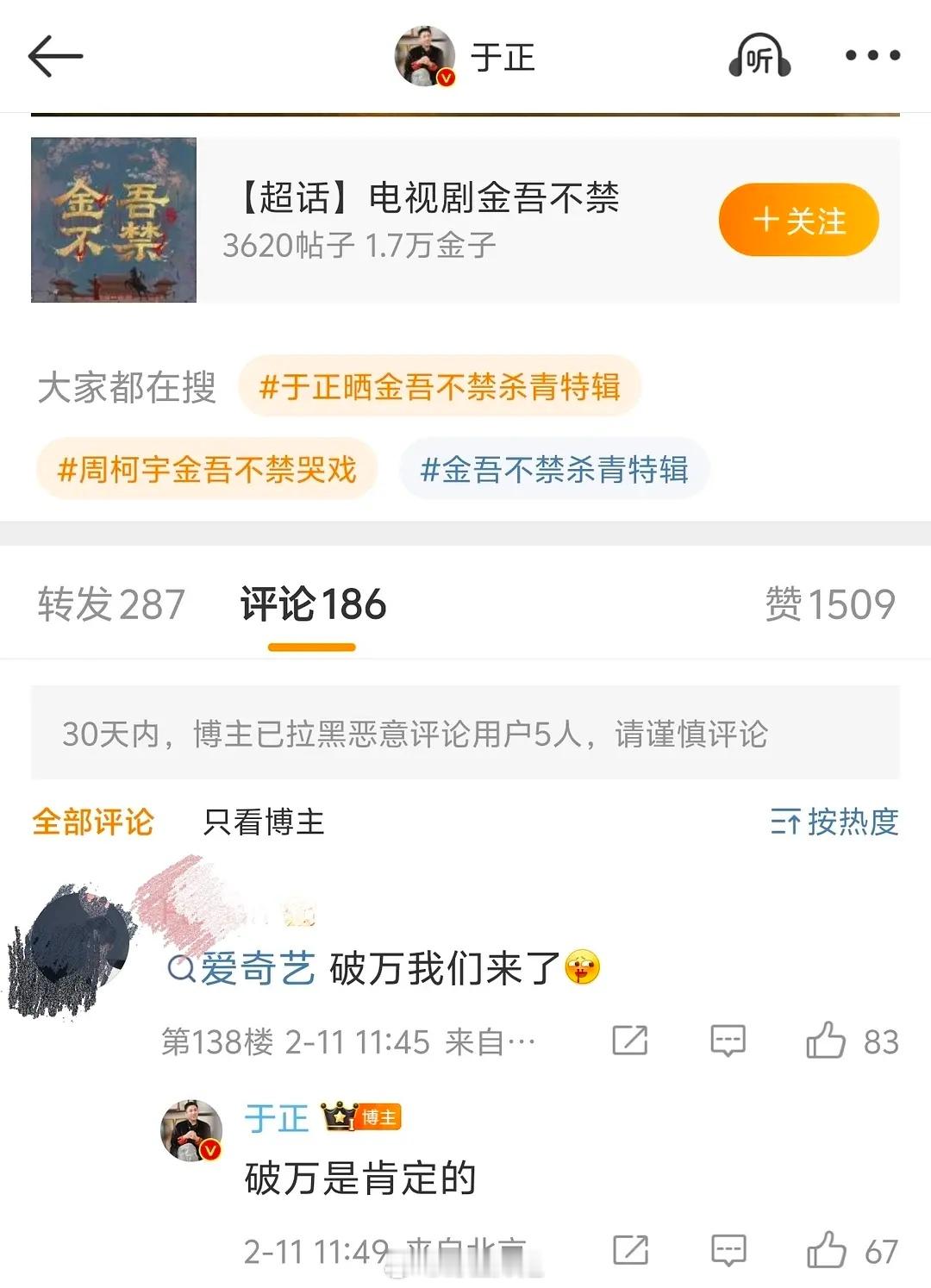931x1288 pixels.
Task: Open replies to the 爱奇艺 comment
Action: [727, 1041]
